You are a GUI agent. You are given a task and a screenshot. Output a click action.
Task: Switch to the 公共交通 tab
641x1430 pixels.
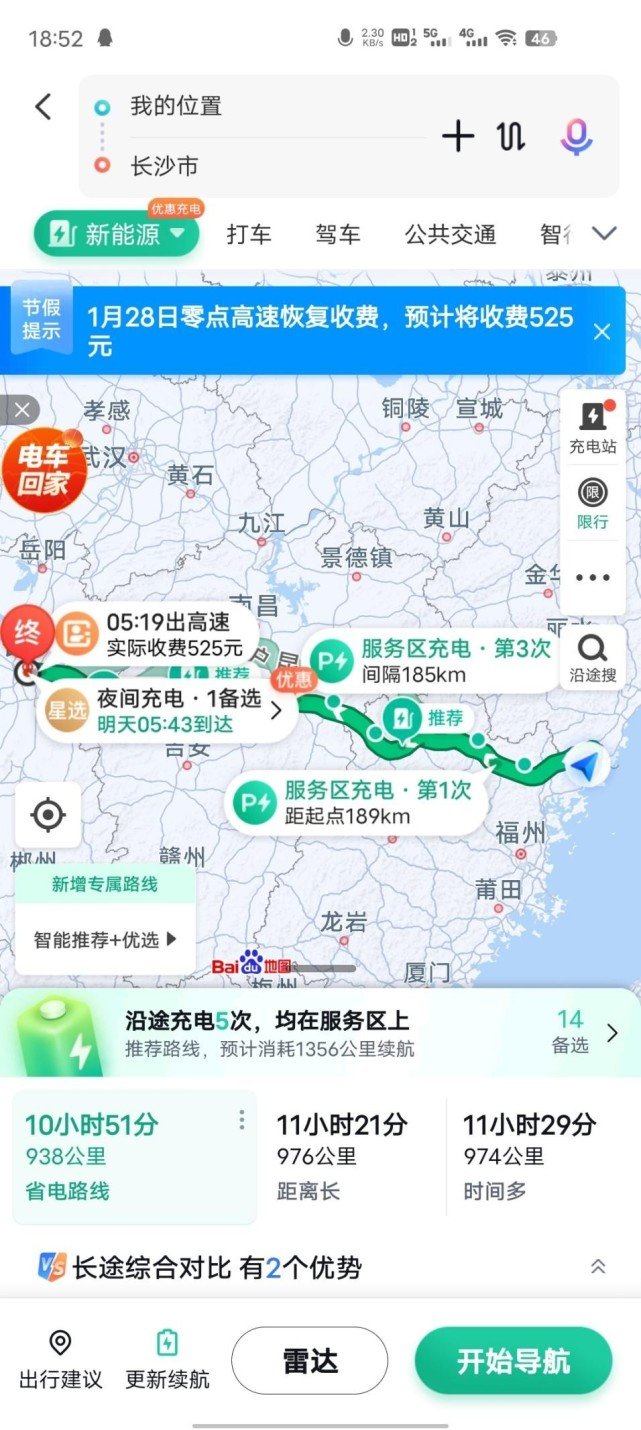[450, 235]
